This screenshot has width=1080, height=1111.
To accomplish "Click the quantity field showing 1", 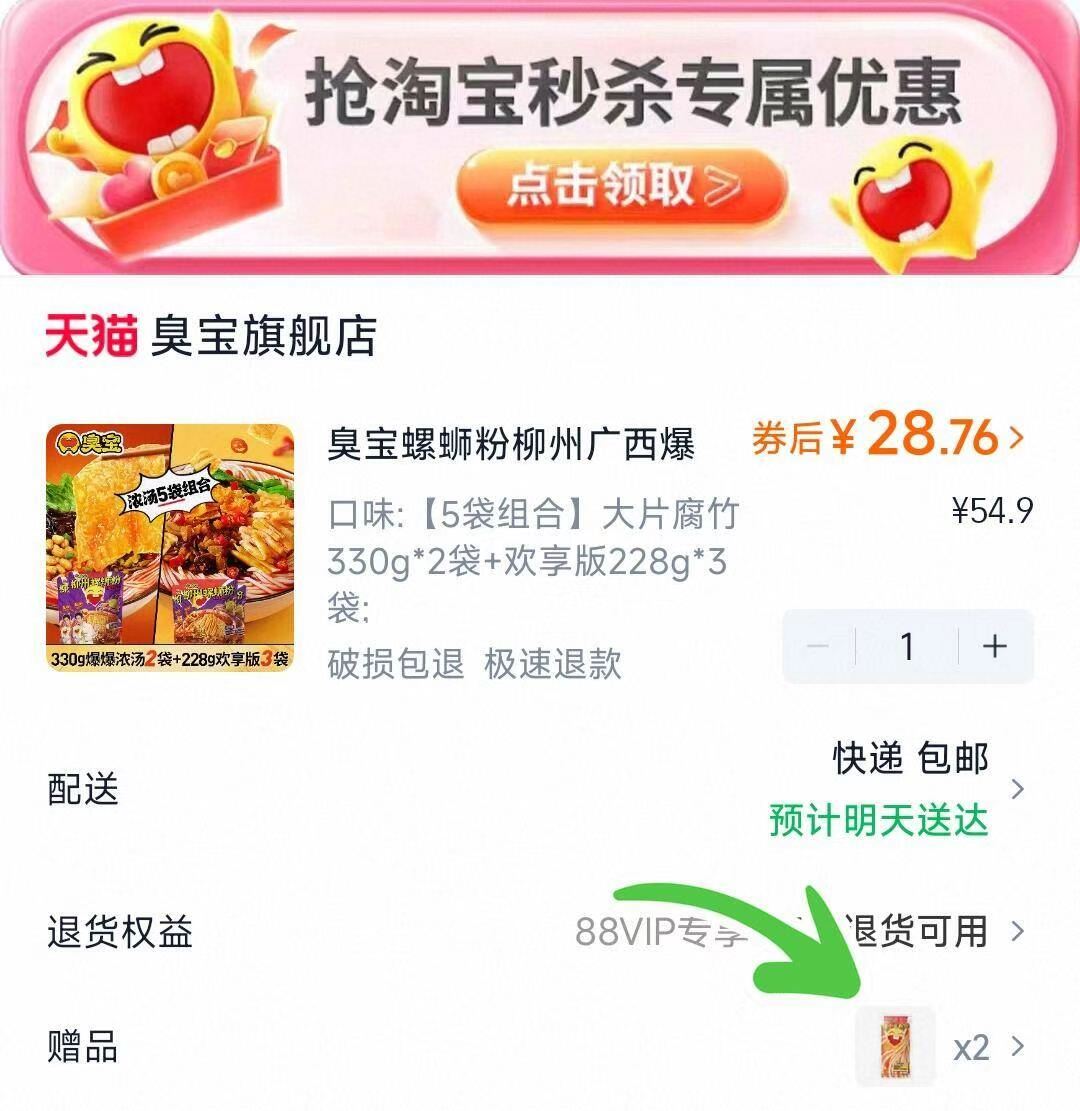I will click(x=908, y=648).
